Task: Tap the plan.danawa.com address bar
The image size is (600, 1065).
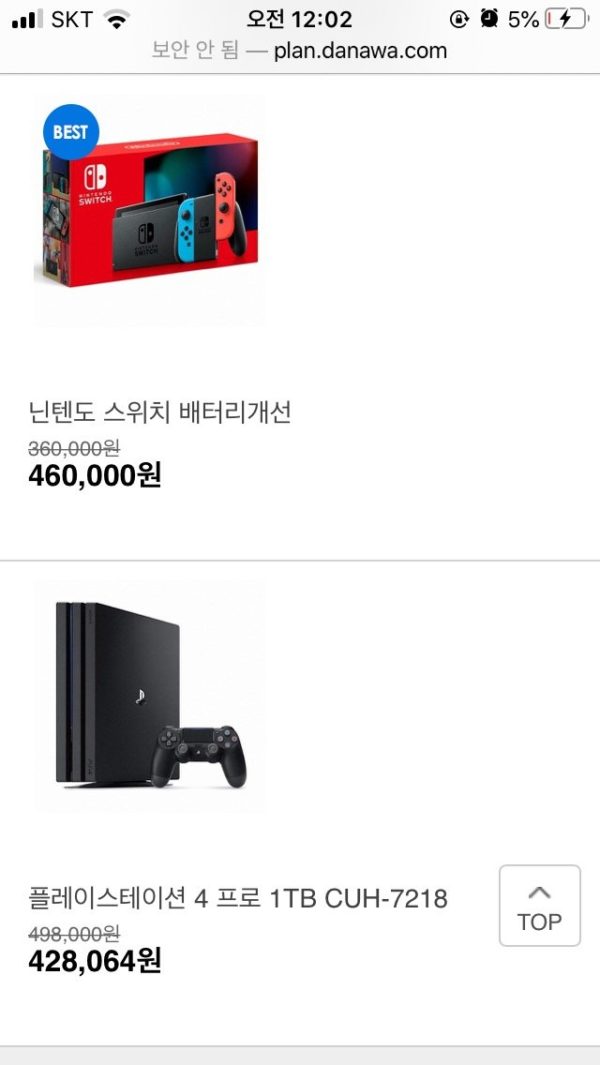Action: (x=300, y=51)
